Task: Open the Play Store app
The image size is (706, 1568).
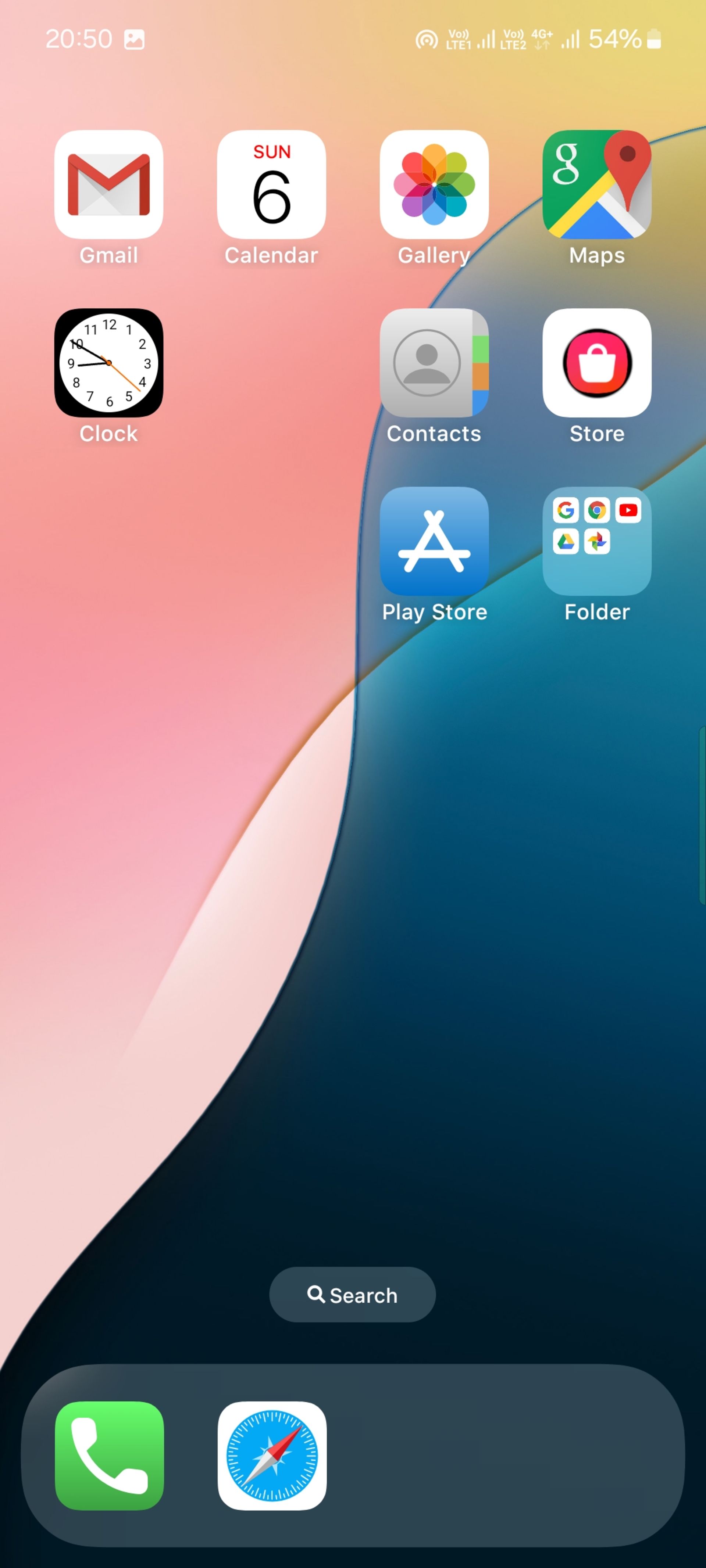Action: click(434, 541)
